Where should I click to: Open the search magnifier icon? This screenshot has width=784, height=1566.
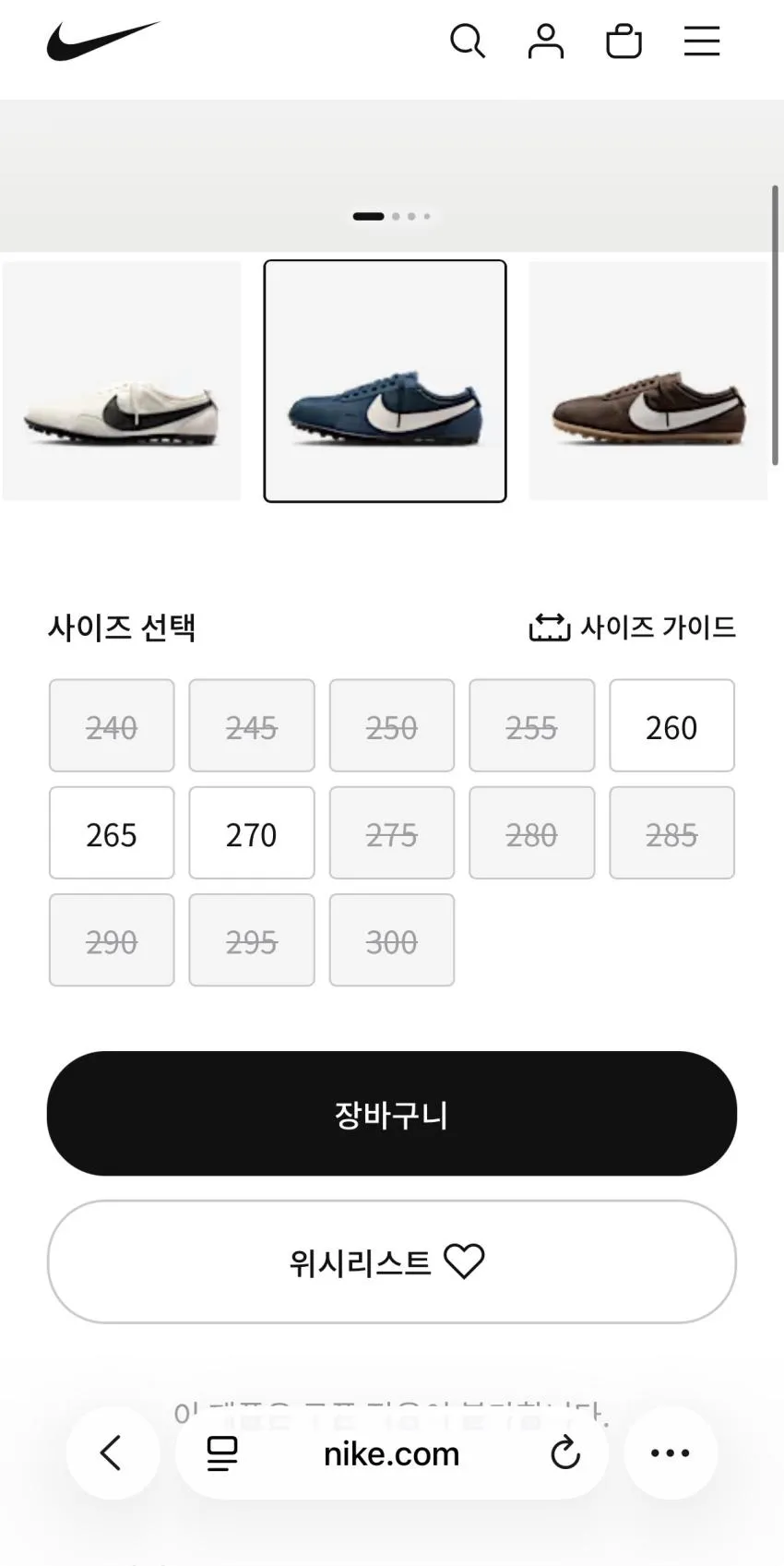click(468, 42)
